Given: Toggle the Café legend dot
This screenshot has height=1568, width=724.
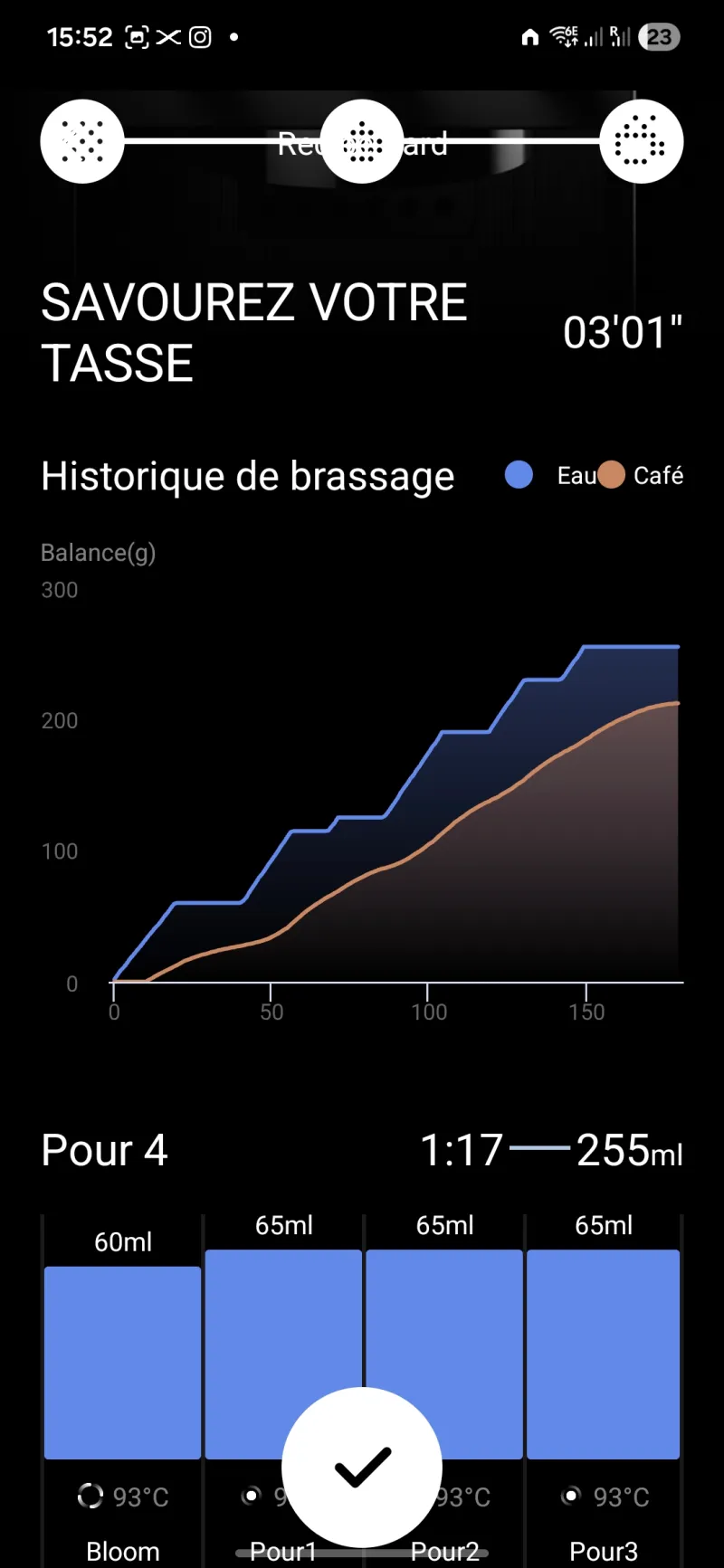Looking at the screenshot, I should coord(610,474).
